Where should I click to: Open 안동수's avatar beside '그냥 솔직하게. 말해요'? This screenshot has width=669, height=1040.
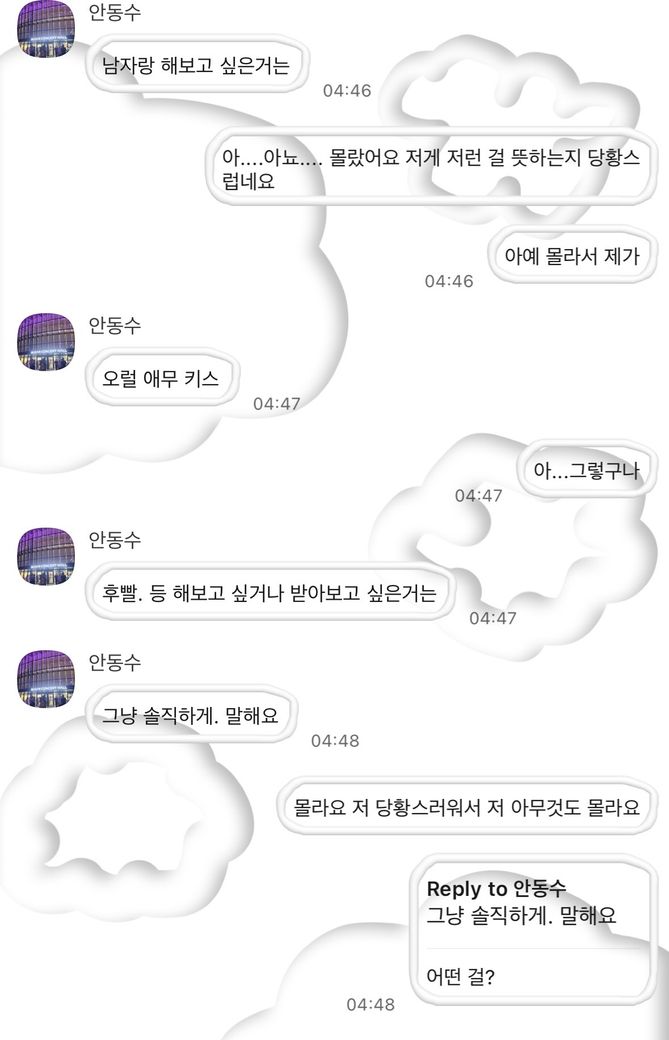(46, 679)
